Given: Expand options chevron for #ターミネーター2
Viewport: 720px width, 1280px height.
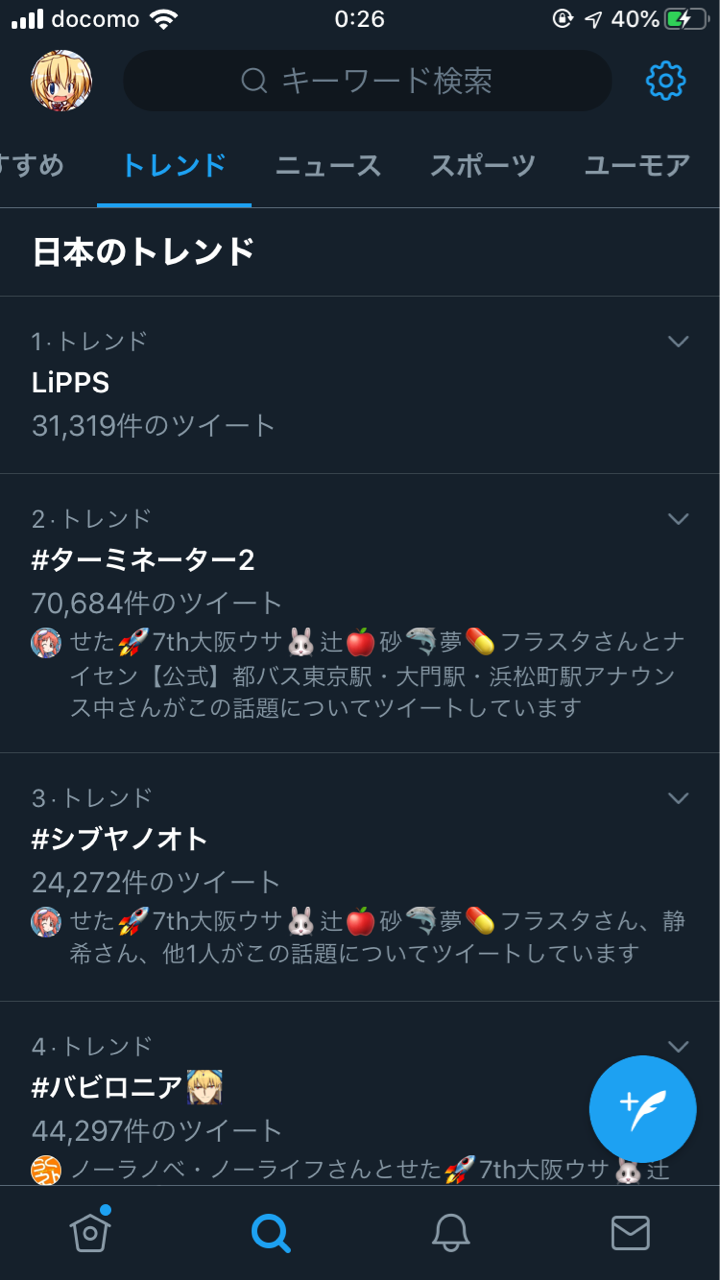Looking at the screenshot, I should [x=678, y=519].
